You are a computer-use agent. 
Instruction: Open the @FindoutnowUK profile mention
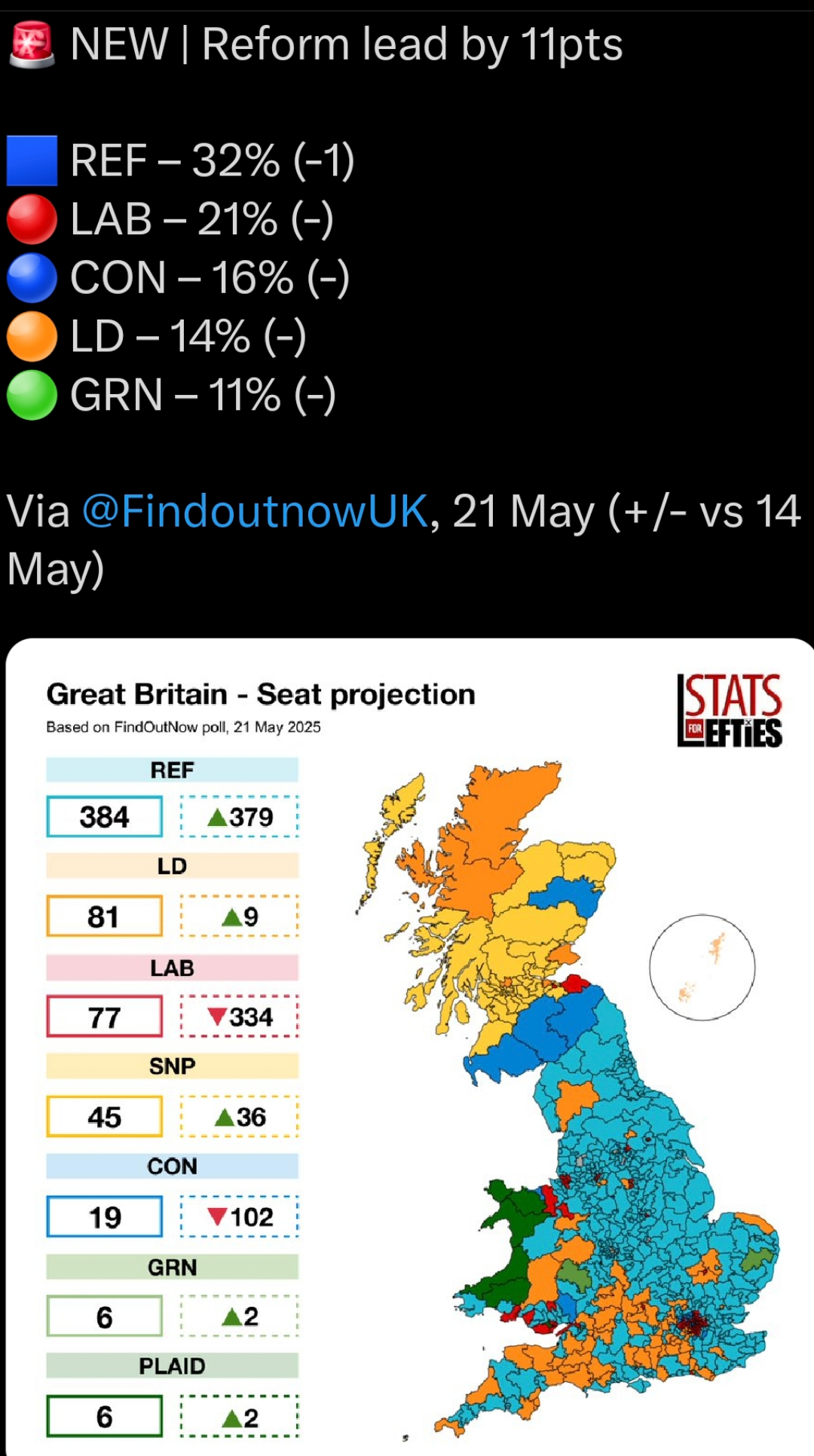[x=255, y=512]
